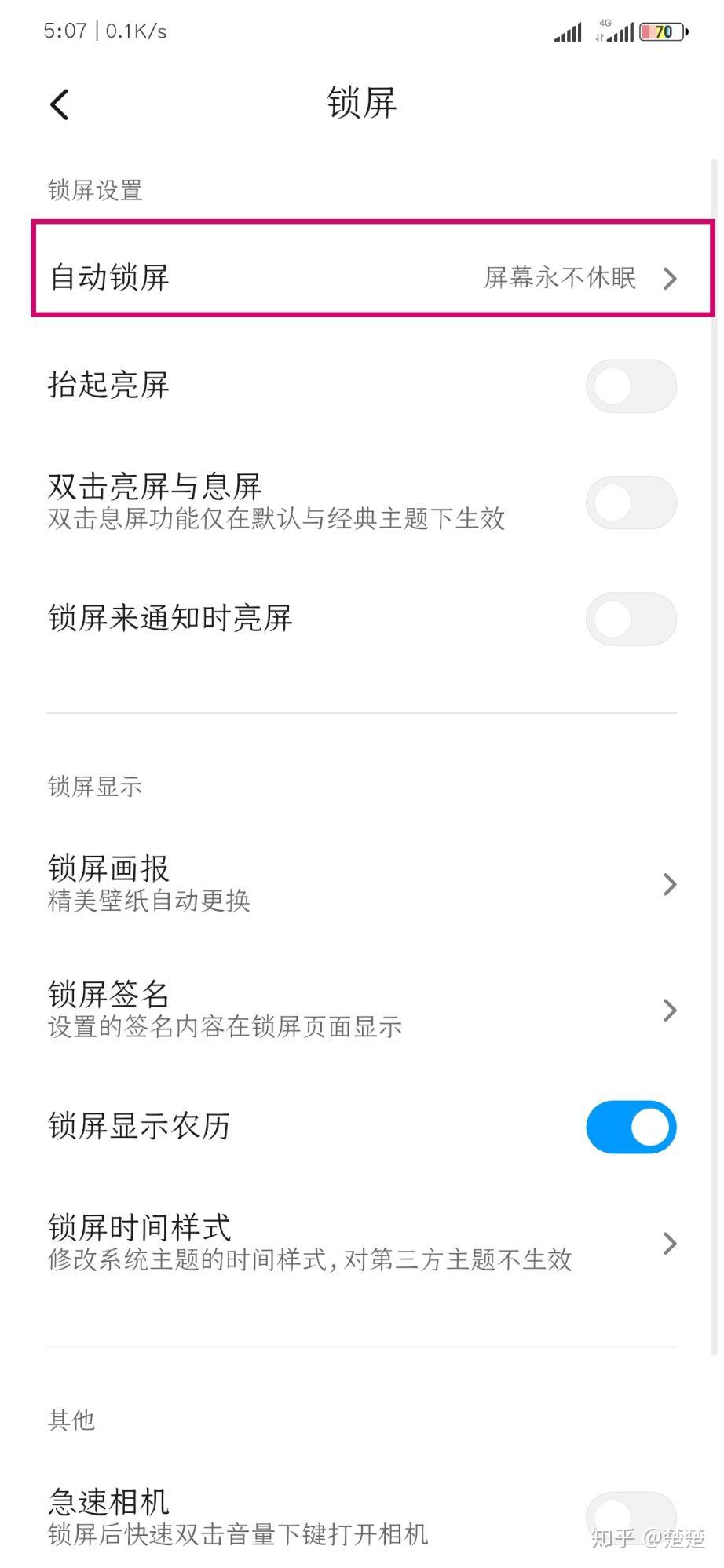Viewport: 724px width, 1568px height.
Task: Enable the 抬起亮屏 switch
Action: pos(631,386)
